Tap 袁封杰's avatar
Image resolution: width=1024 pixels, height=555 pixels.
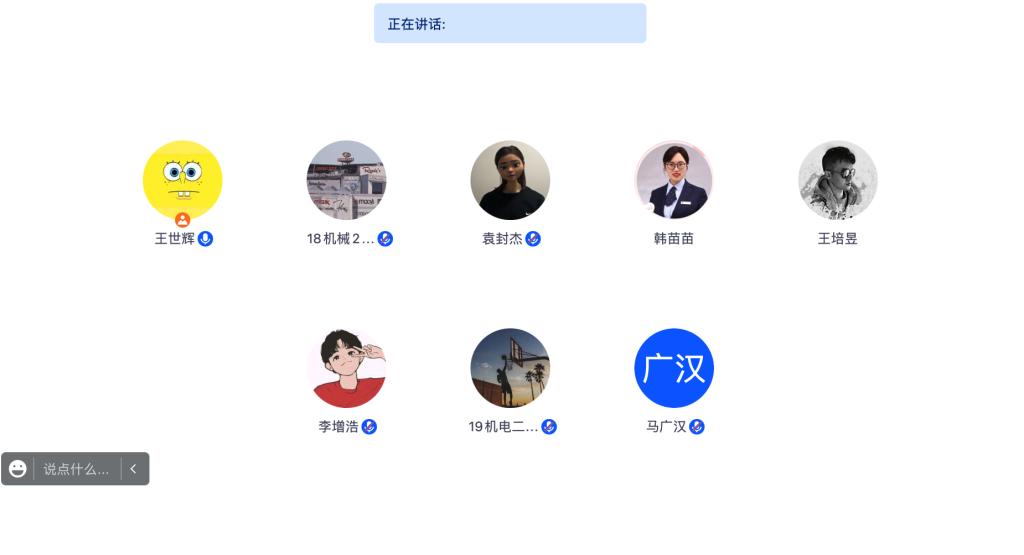click(x=510, y=180)
